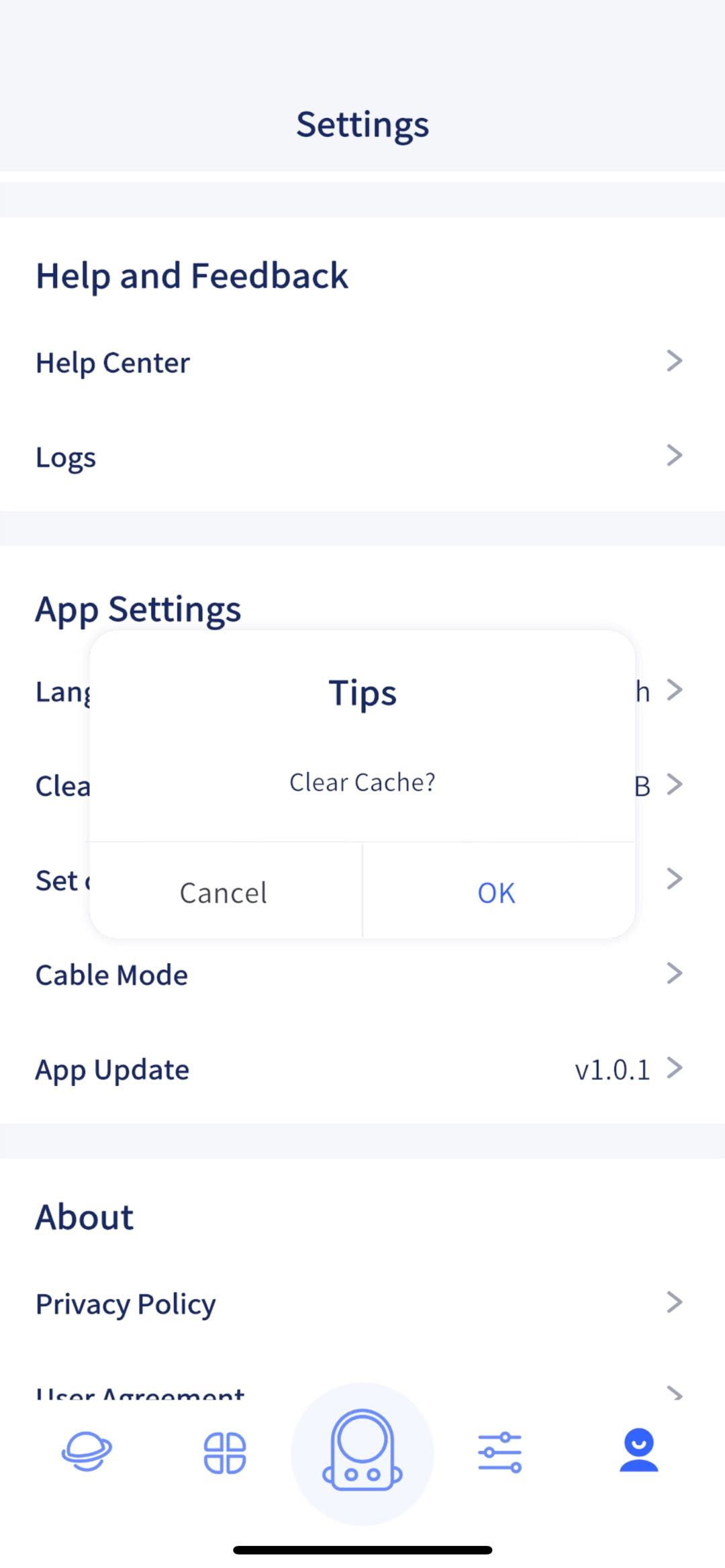The width and height of the screenshot is (725, 1568).
Task: Select the profile tab
Action: 639,1450
